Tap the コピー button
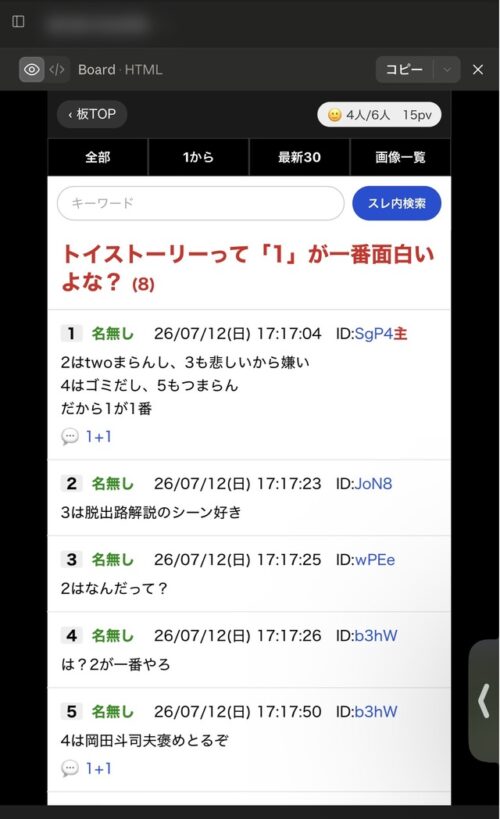Image resolution: width=500 pixels, height=819 pixels. tap(404, 69)
